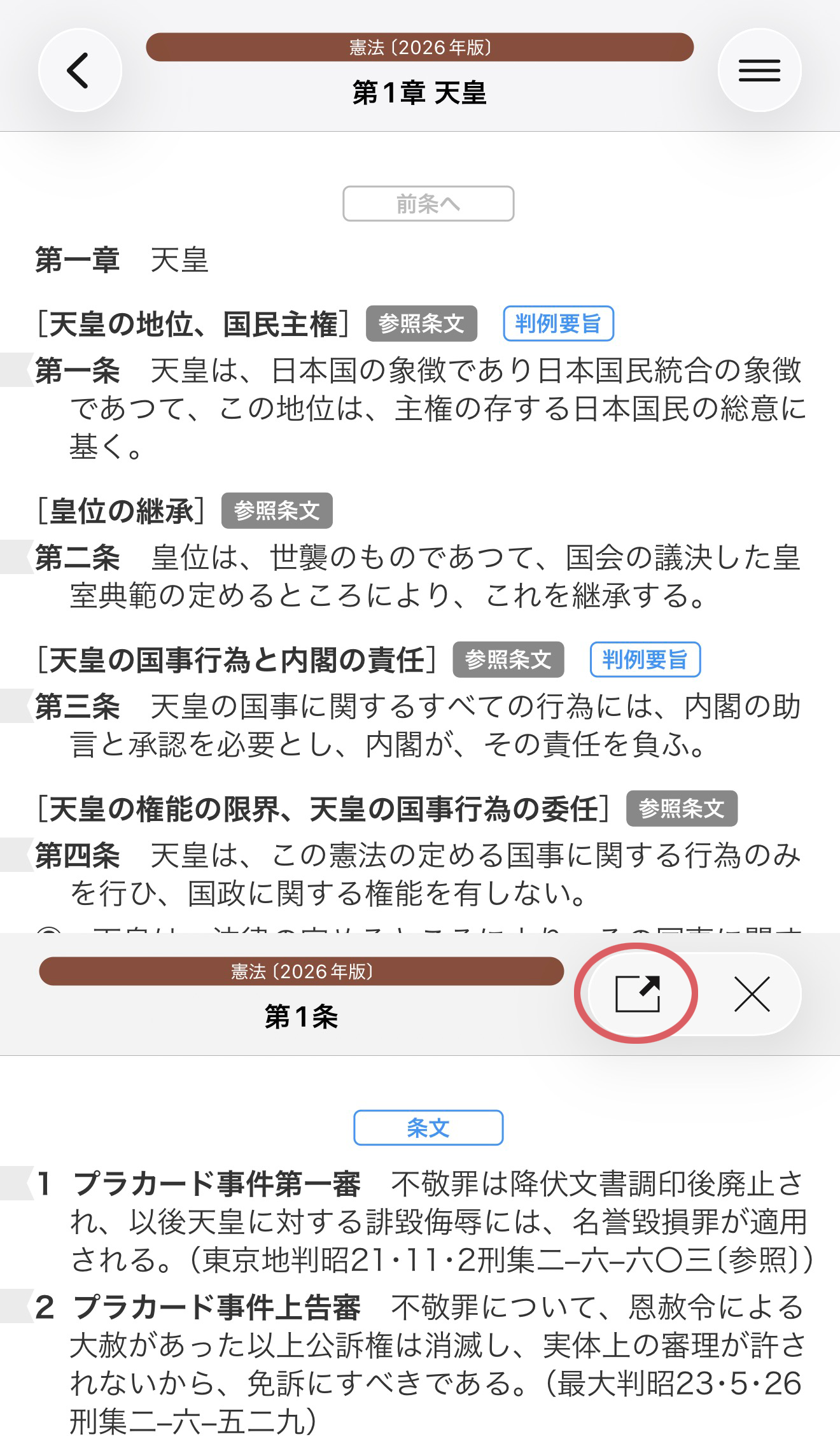Open the hamburger menu
Viewport: 840px width, 1446px height.
click(x=759, y=70)
